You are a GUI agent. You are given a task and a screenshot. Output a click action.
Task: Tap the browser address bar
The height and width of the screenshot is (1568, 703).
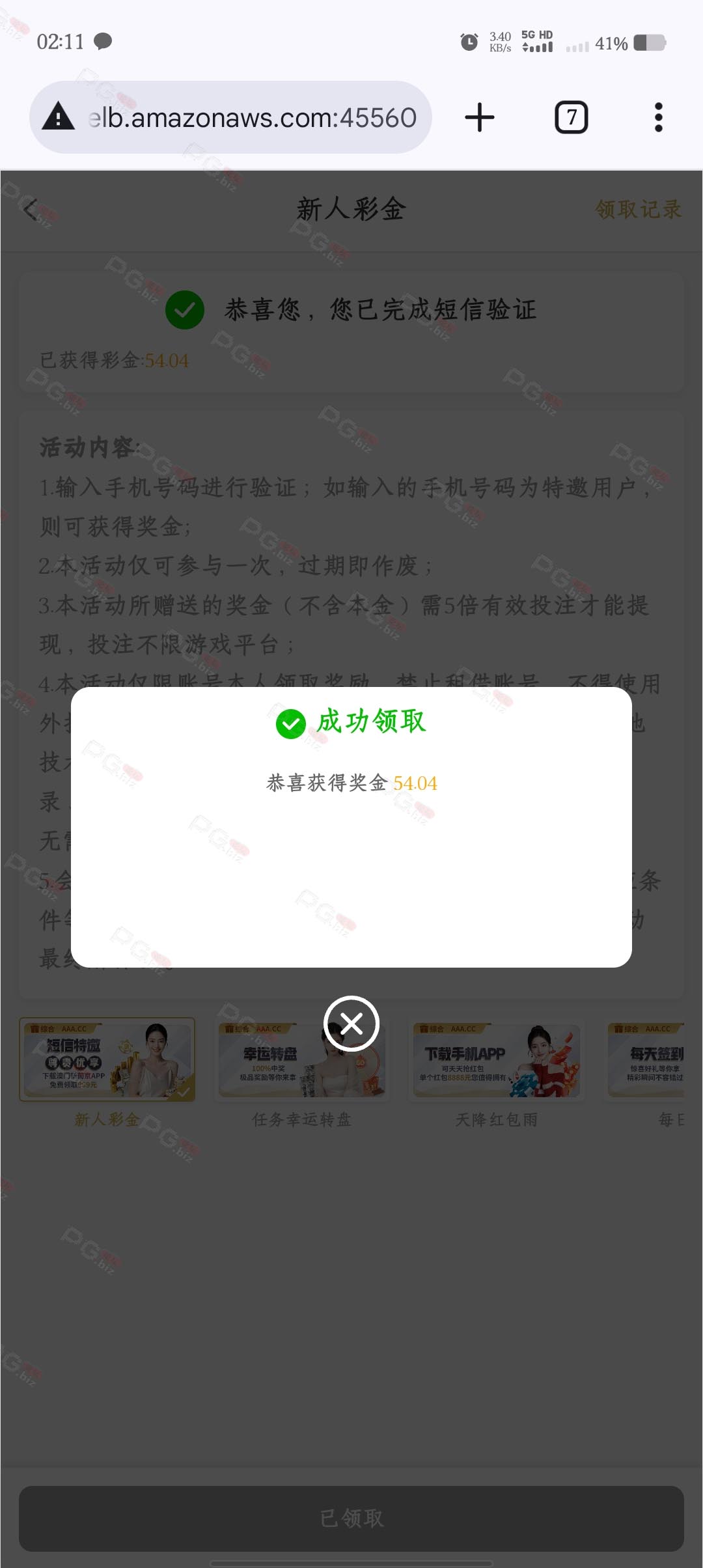click(230, 117)
